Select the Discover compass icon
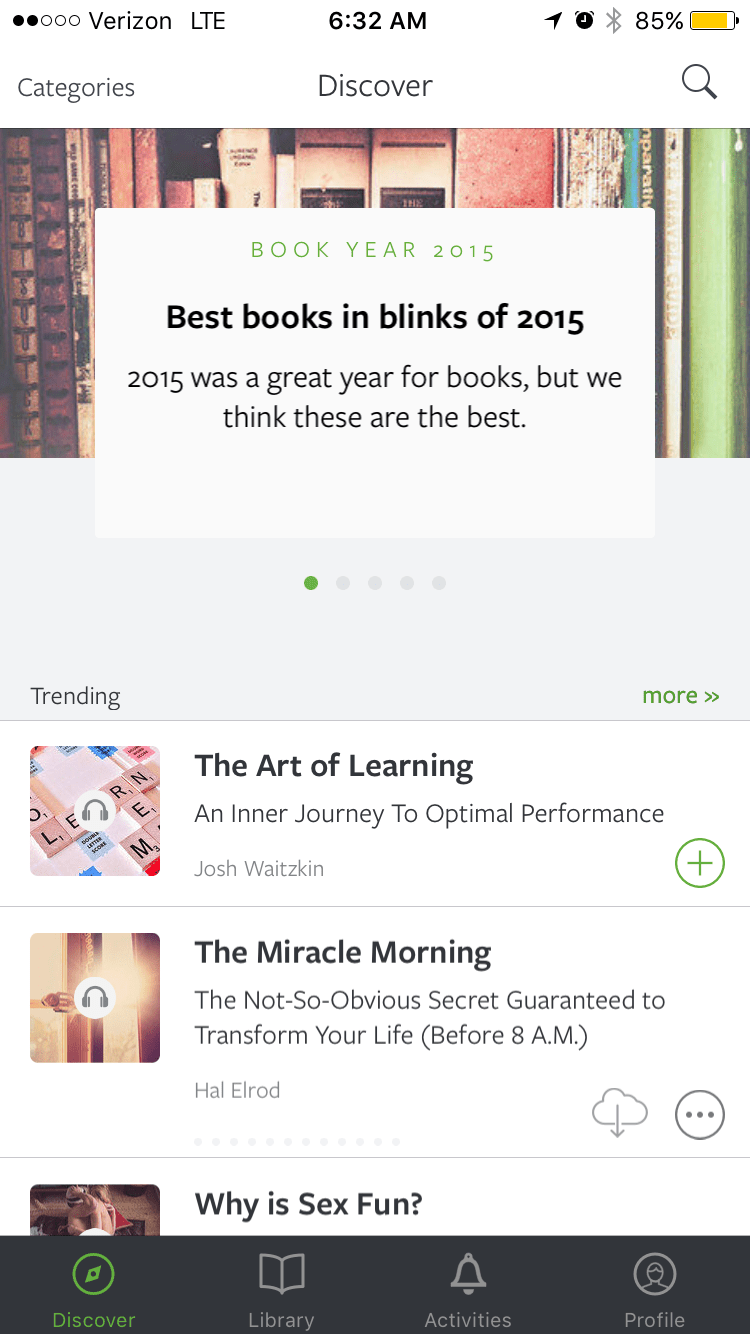 coord(93,1274)
